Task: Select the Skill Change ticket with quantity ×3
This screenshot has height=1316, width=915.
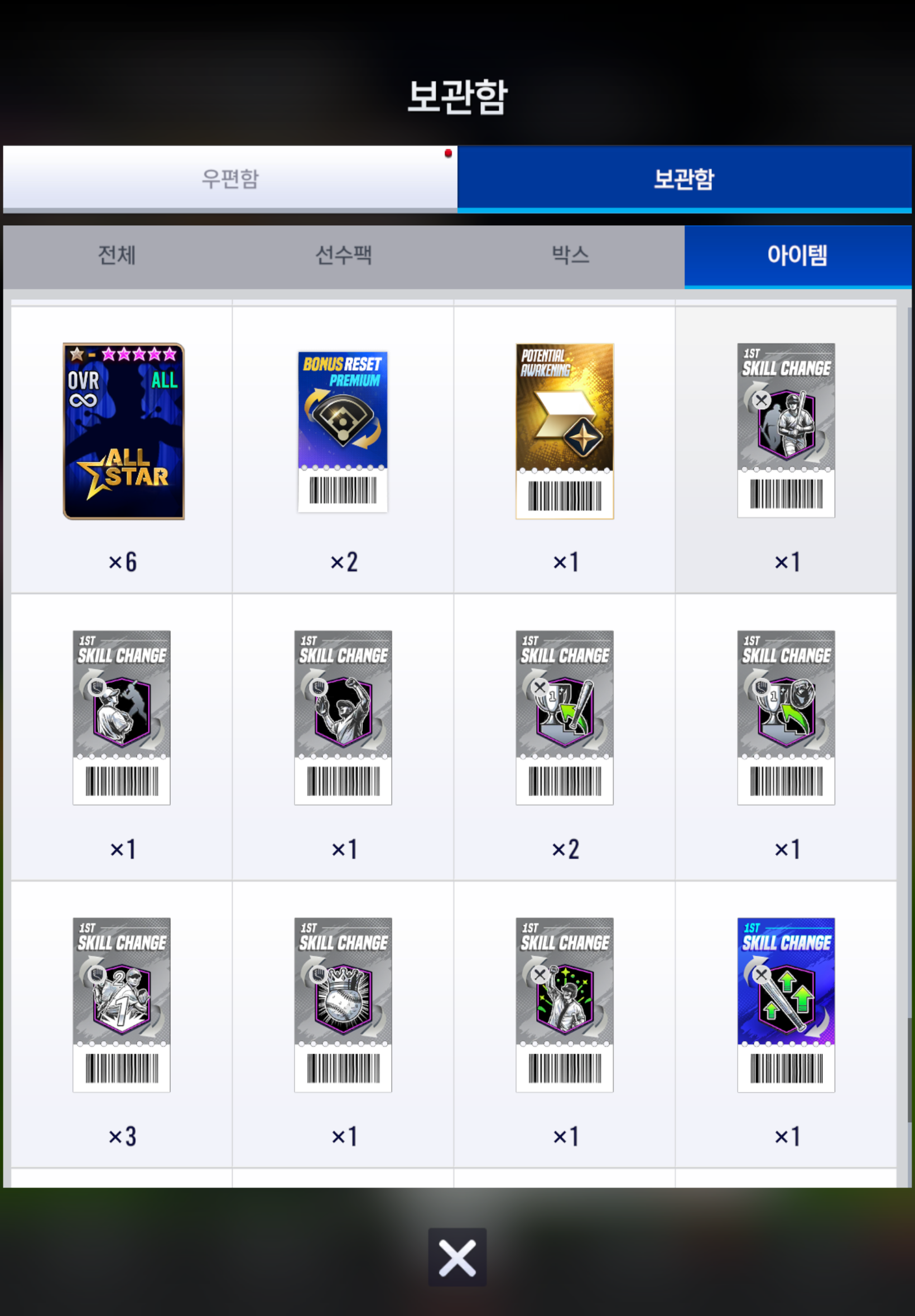Action: point(122,1004)
